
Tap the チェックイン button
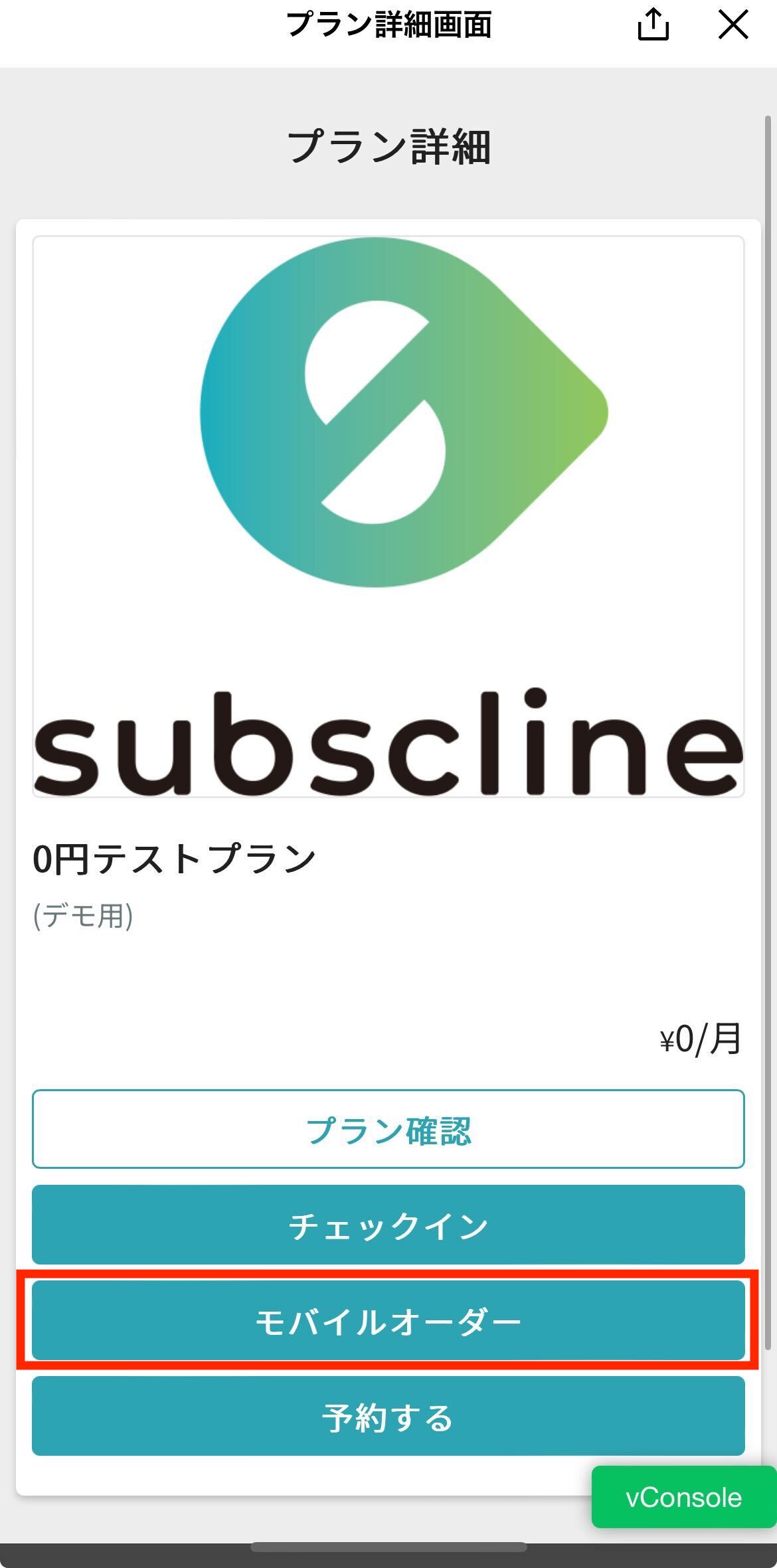388,1225
